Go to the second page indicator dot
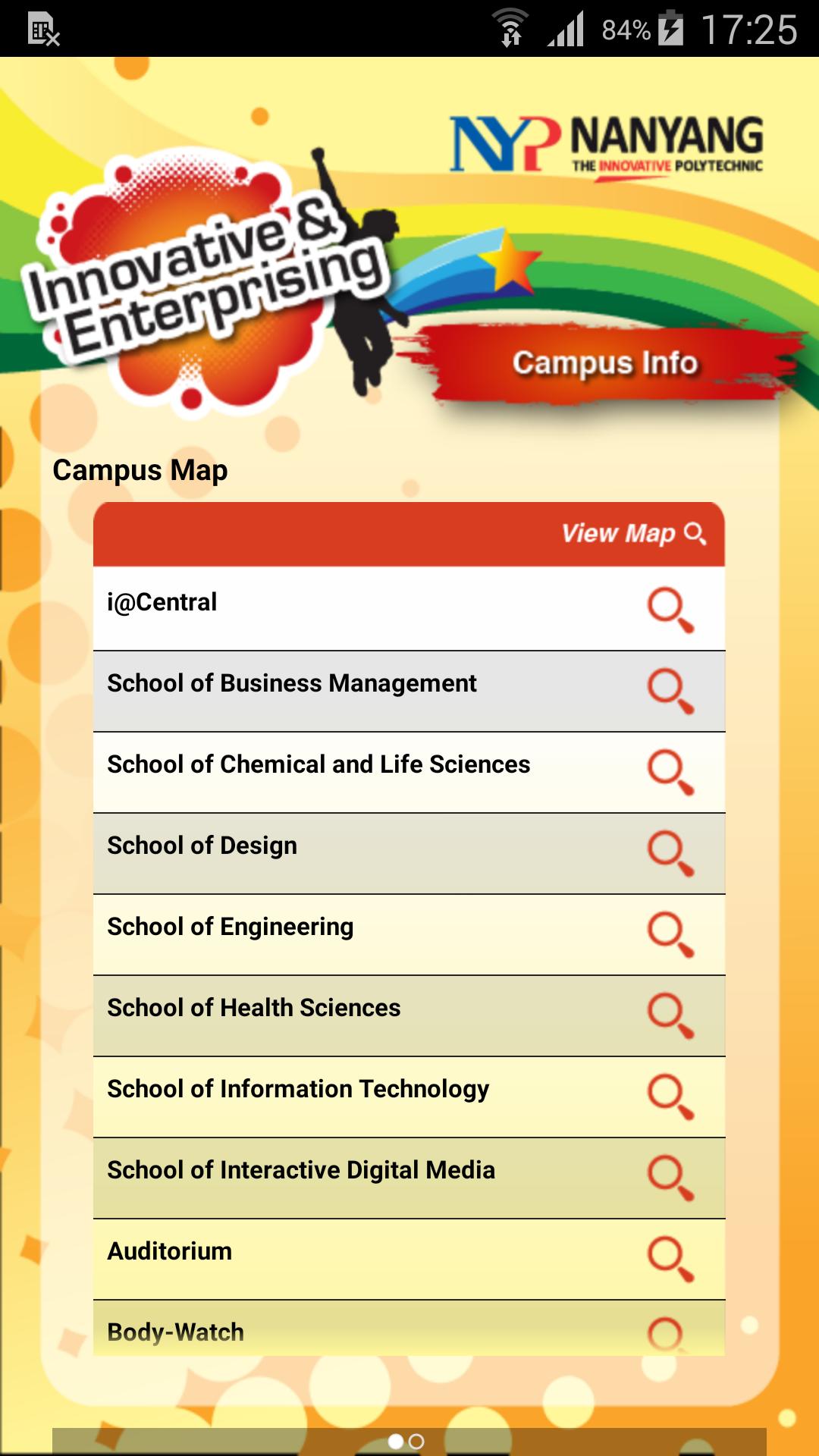 pyautogui.click(x=416, y=1442)
